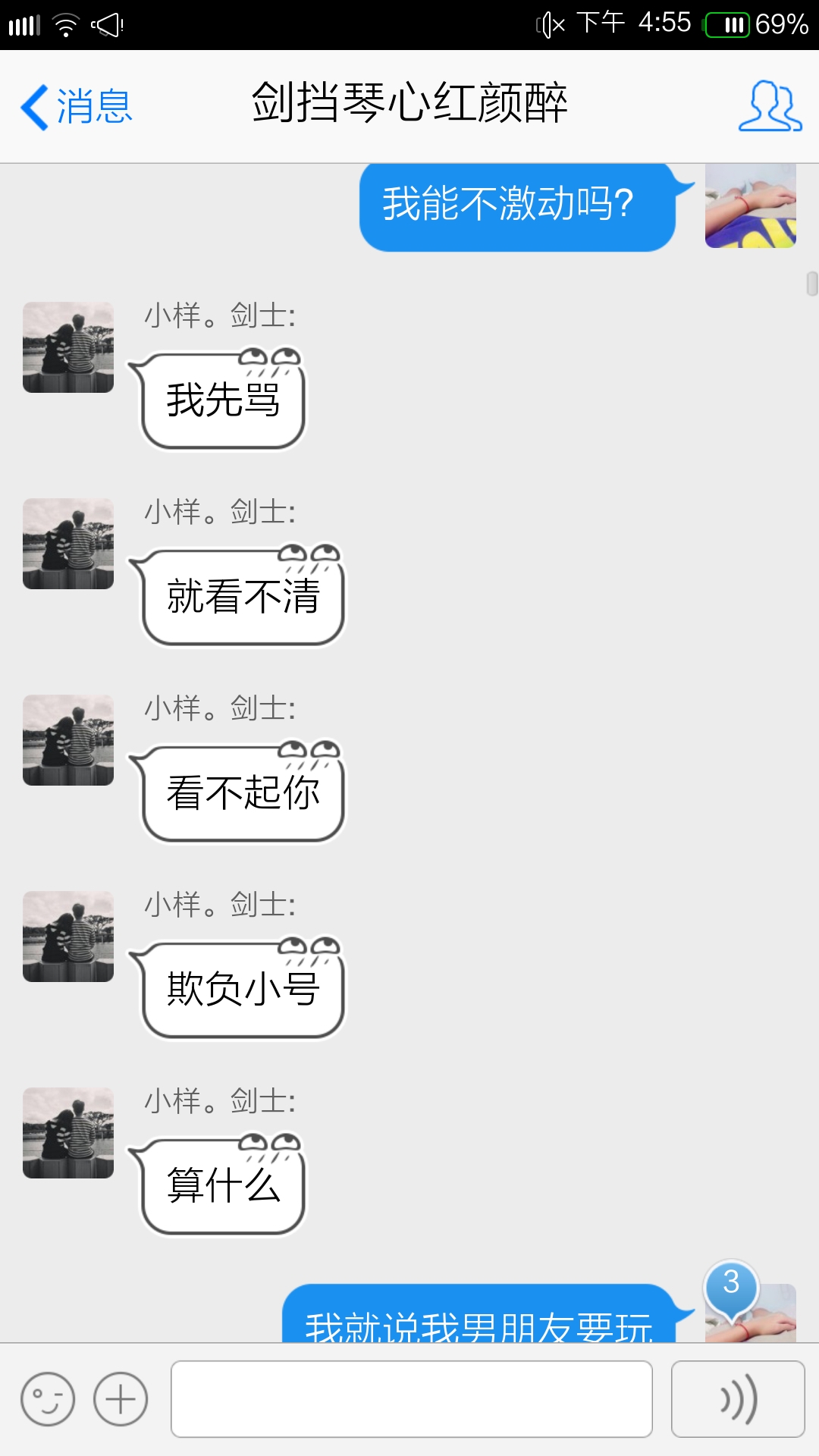Viewport: 819px width, 1456px height.
Task: Open the group members icon
Action: [x=769, y=106]
